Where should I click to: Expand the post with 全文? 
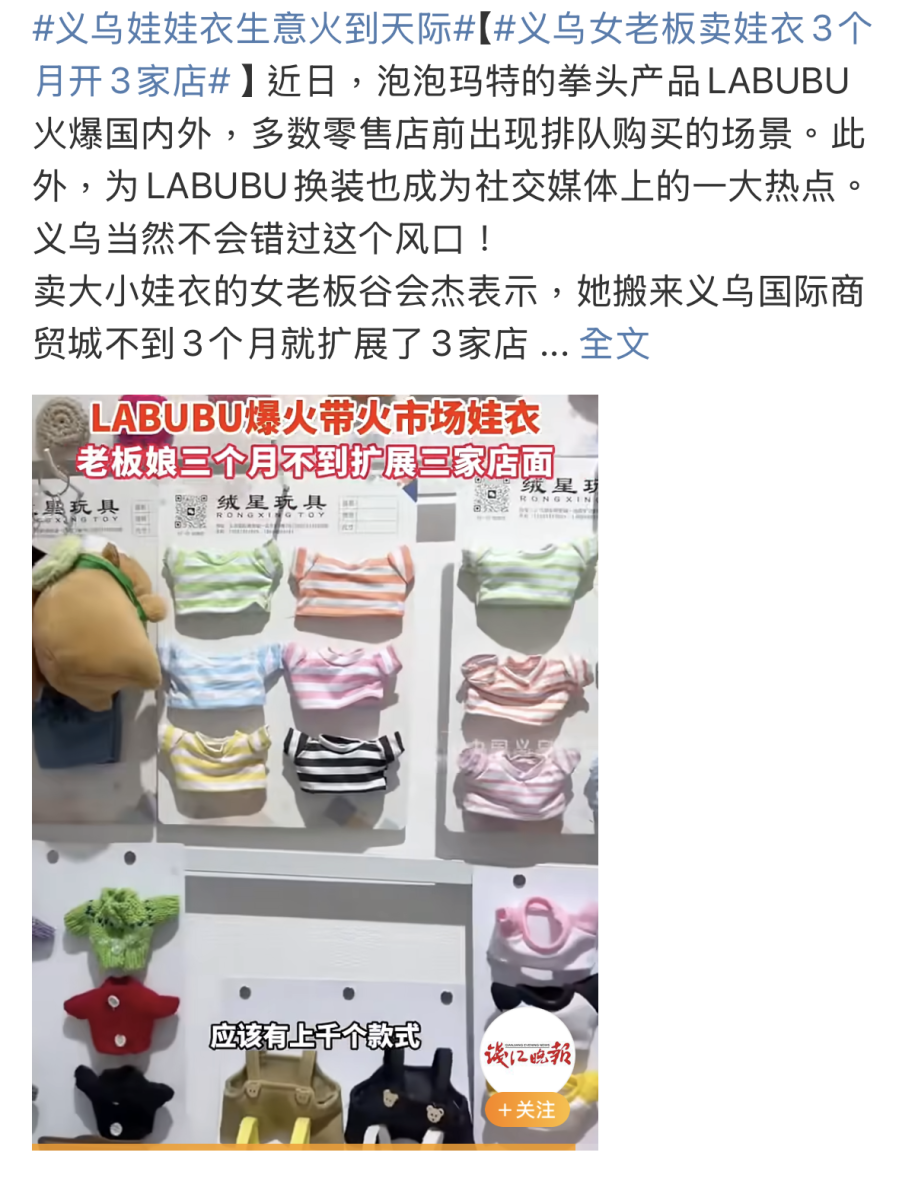pos(614,344)
